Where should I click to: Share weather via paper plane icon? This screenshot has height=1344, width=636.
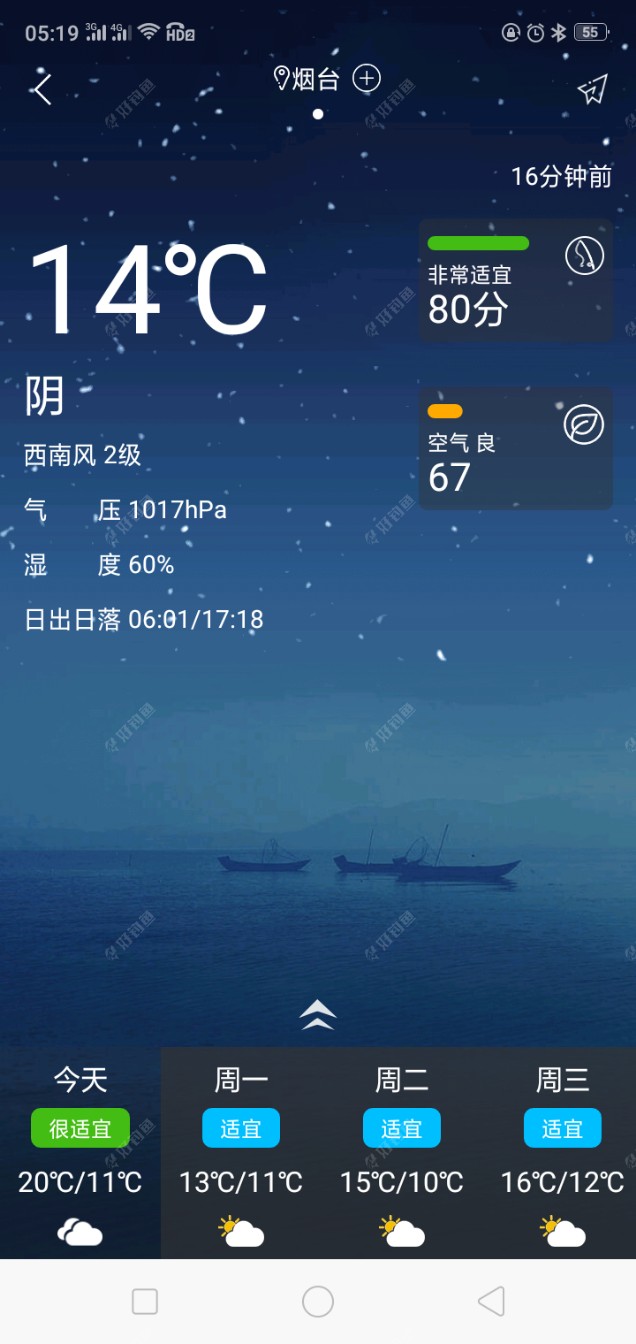592,90
